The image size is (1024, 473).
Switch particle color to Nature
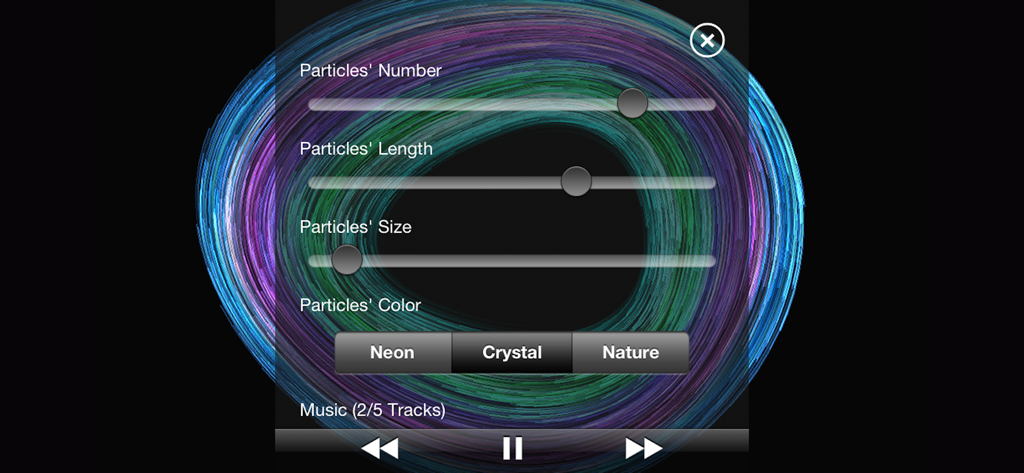[630, 353]
